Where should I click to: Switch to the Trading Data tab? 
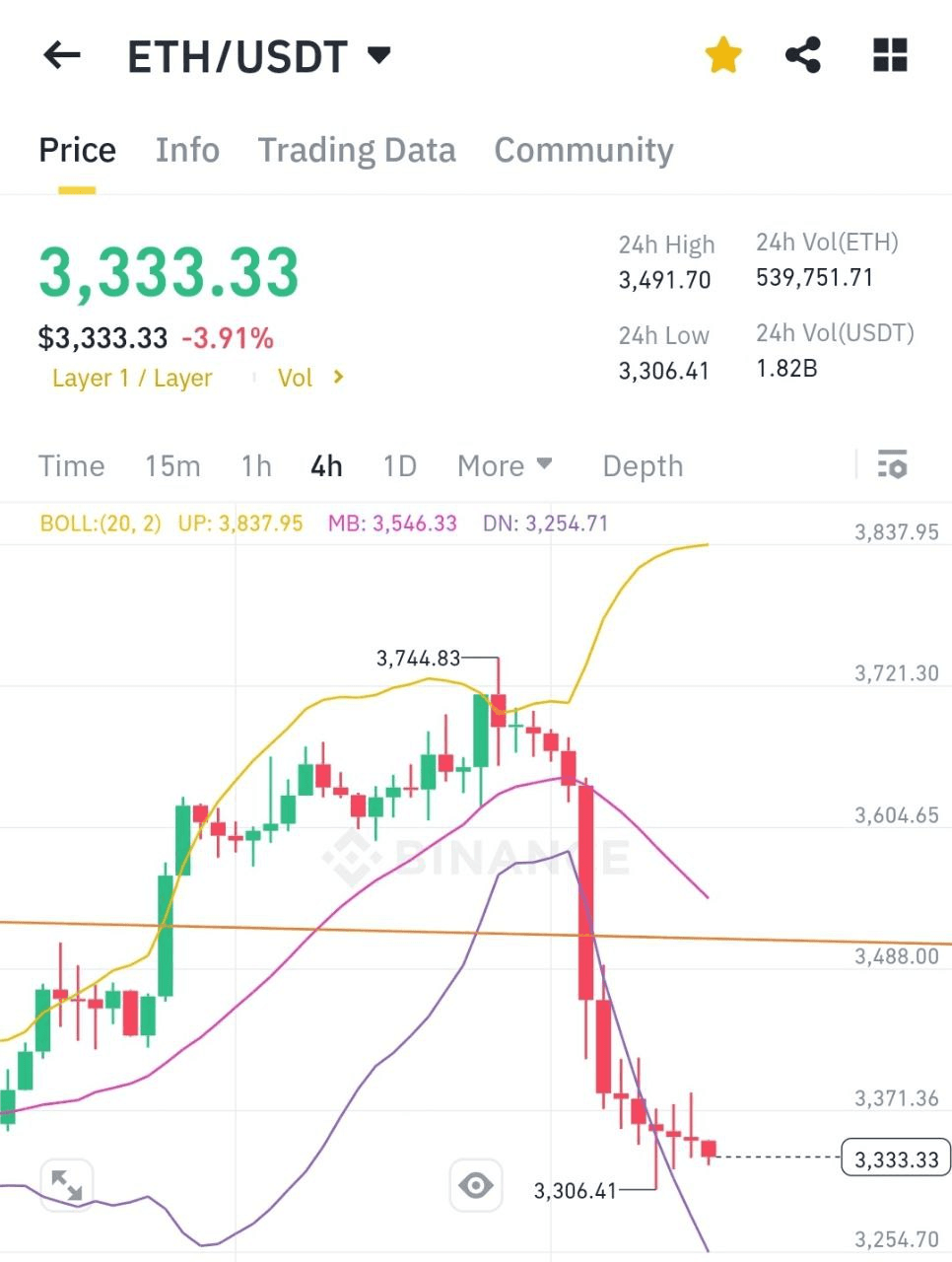coord(357,151)
